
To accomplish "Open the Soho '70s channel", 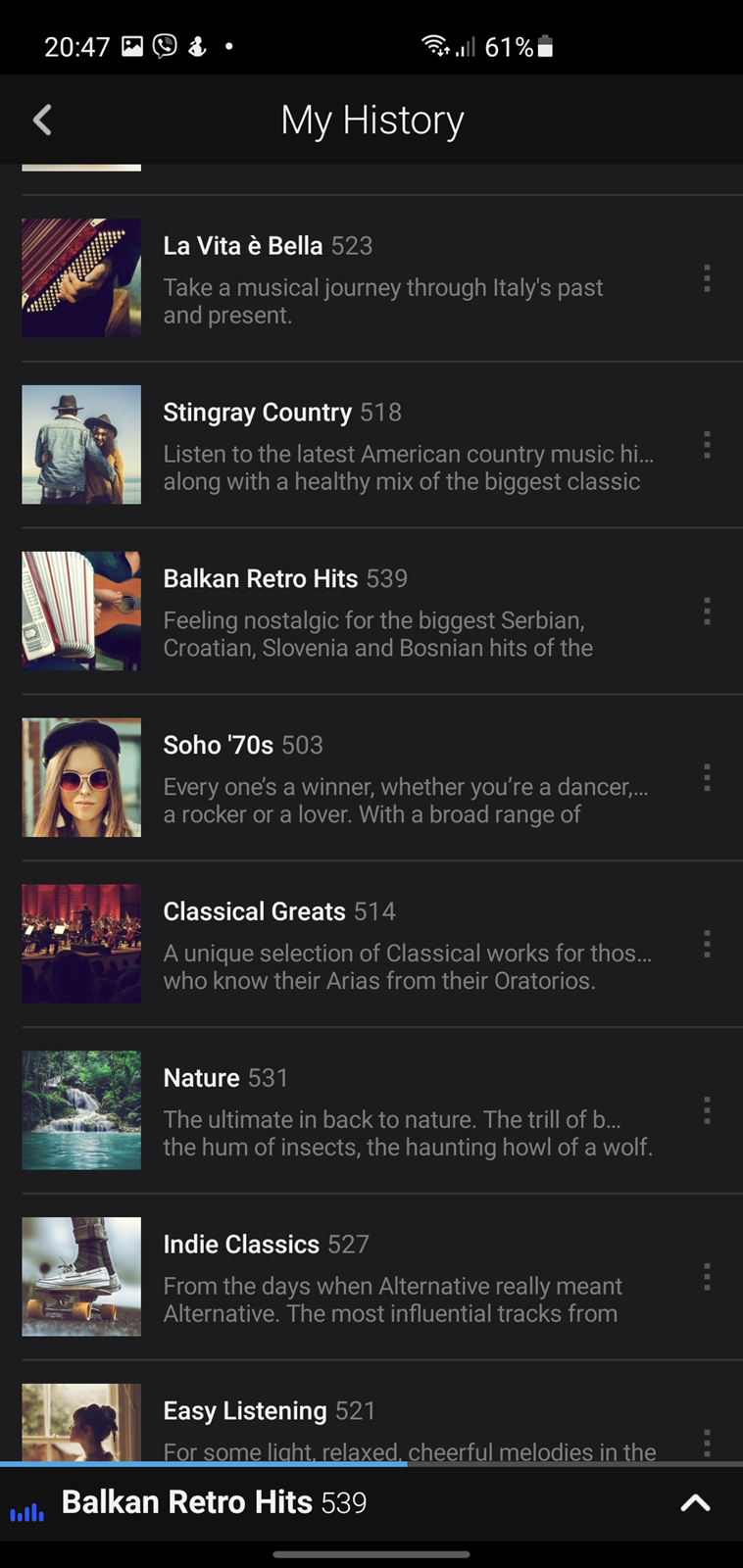I will (371, 778).
